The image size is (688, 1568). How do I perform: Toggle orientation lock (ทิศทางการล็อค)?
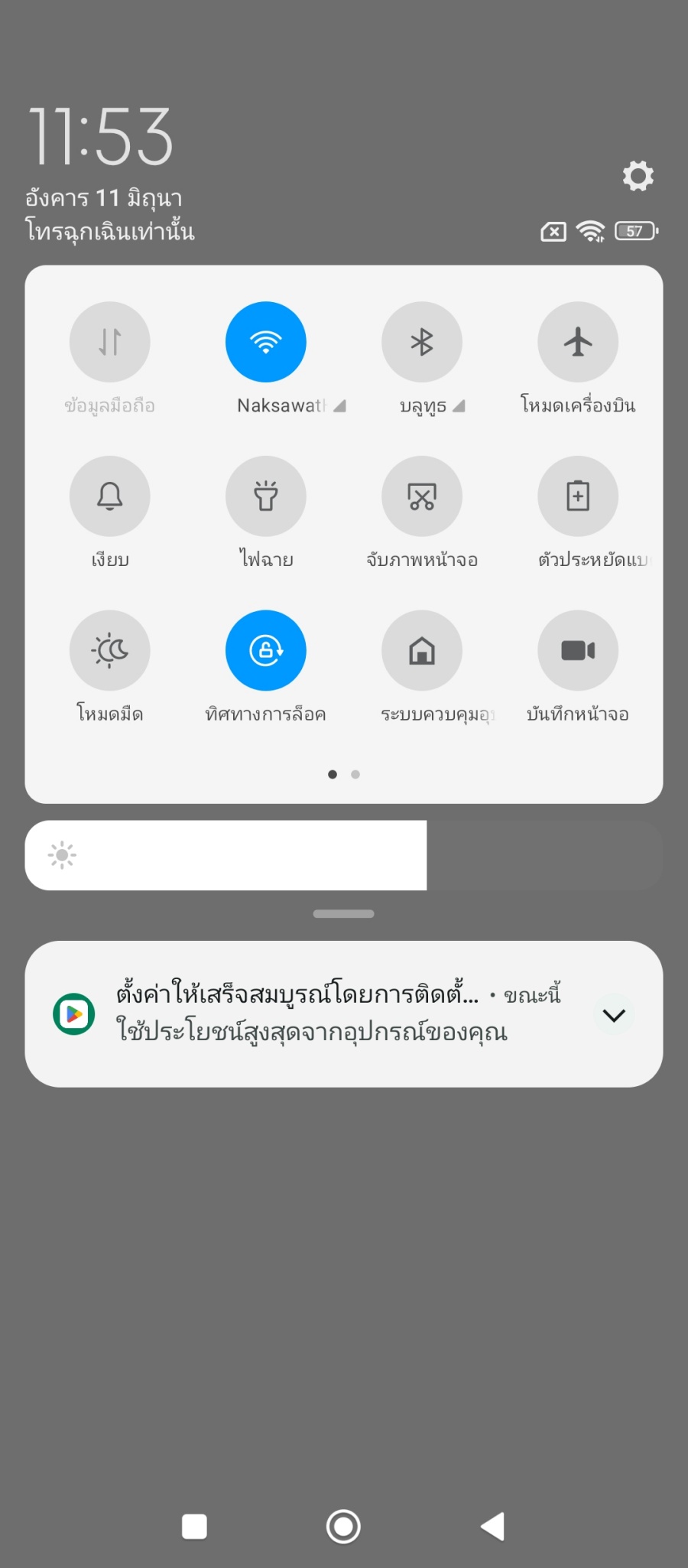(265, 651)
